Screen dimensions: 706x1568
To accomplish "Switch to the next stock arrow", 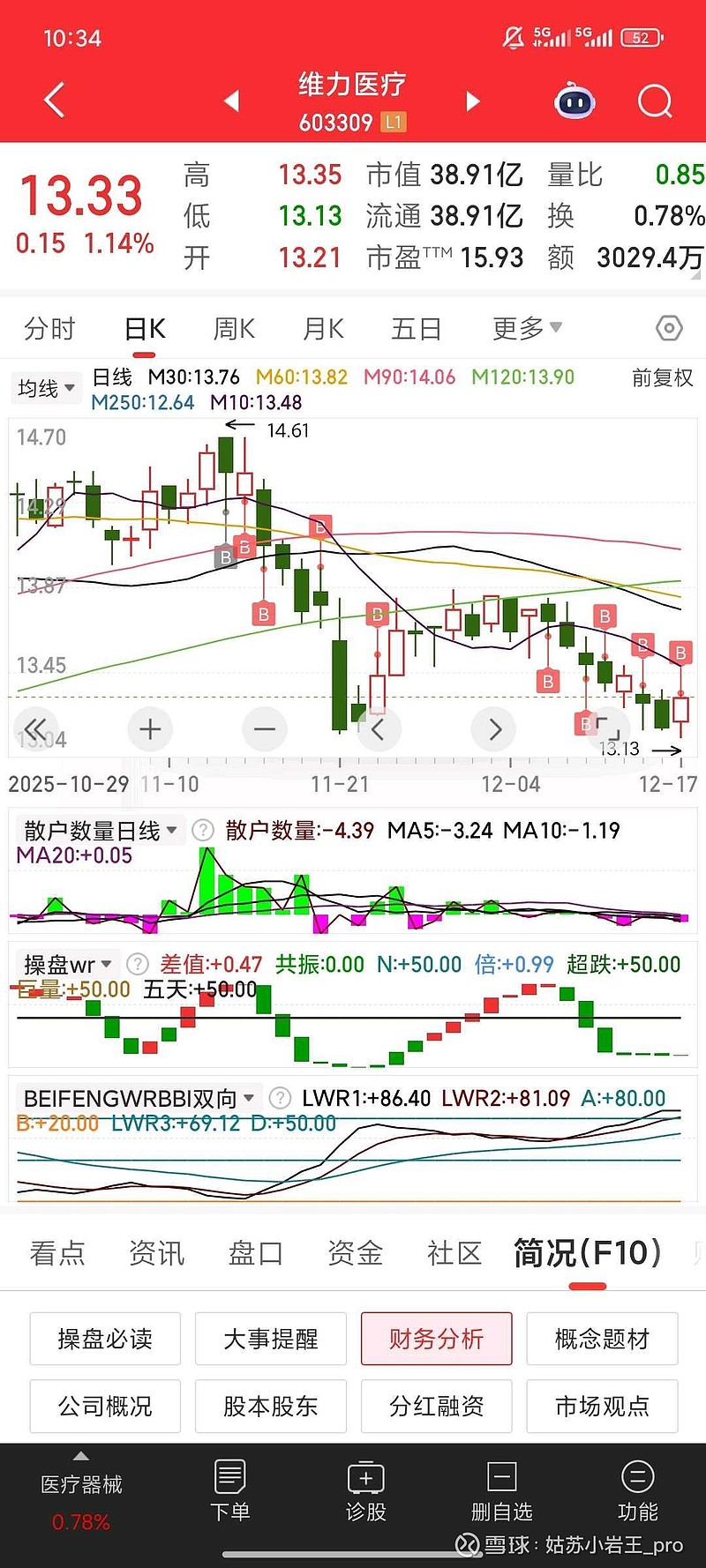I will 473,101.
